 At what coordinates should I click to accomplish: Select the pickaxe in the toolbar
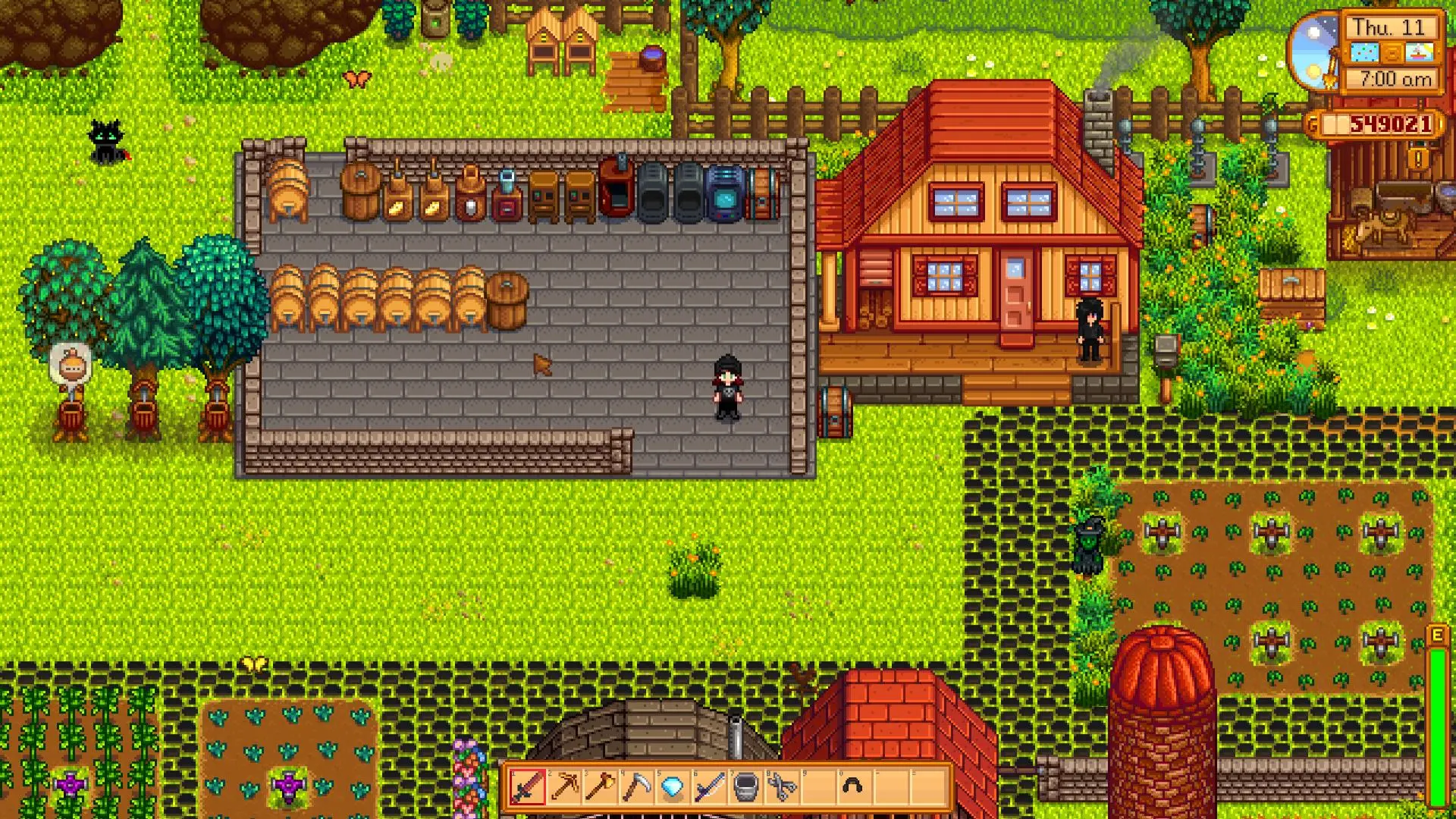(x=564, y=787)
